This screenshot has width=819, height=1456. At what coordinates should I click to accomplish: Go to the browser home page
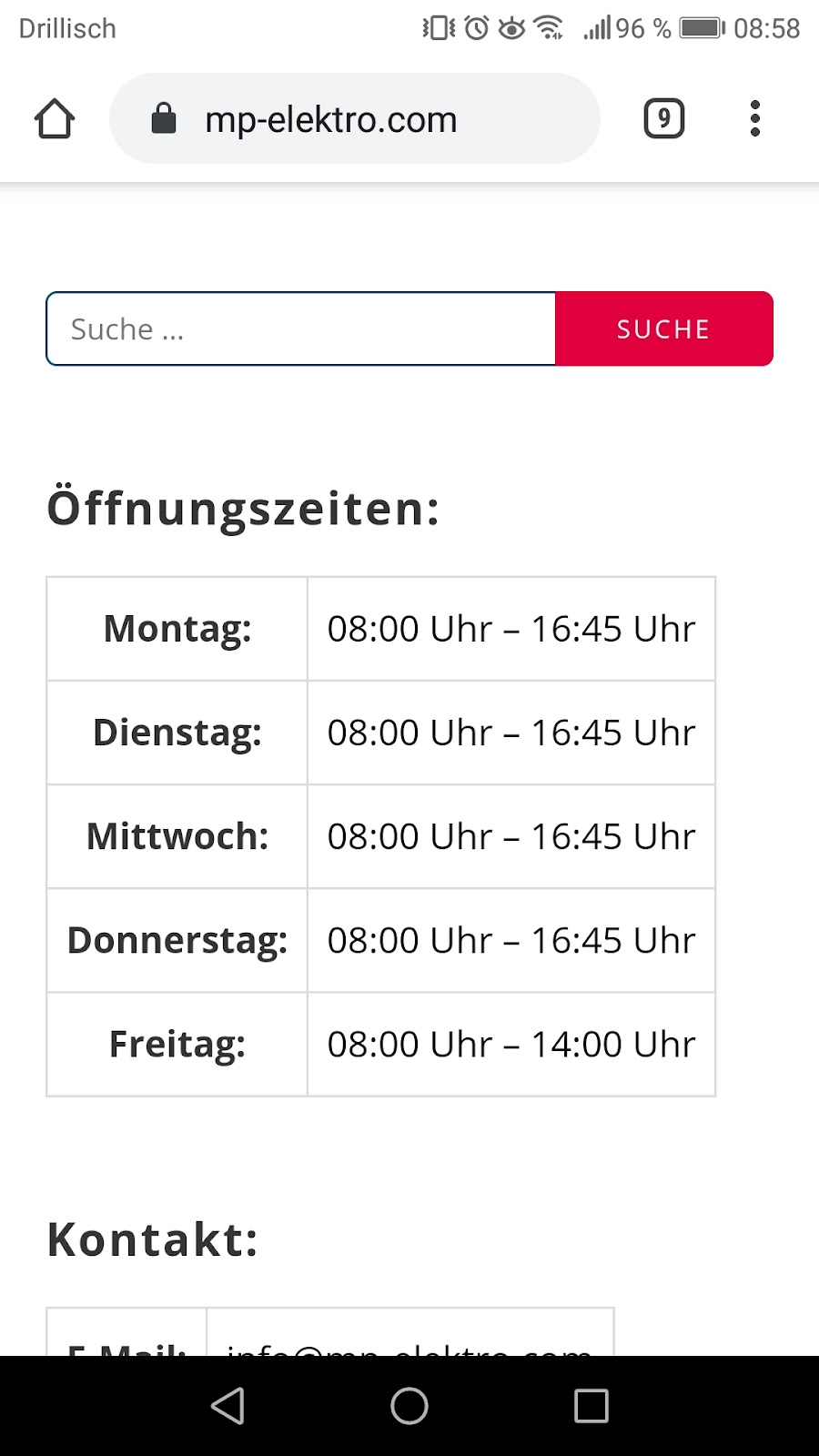point(55,119)
